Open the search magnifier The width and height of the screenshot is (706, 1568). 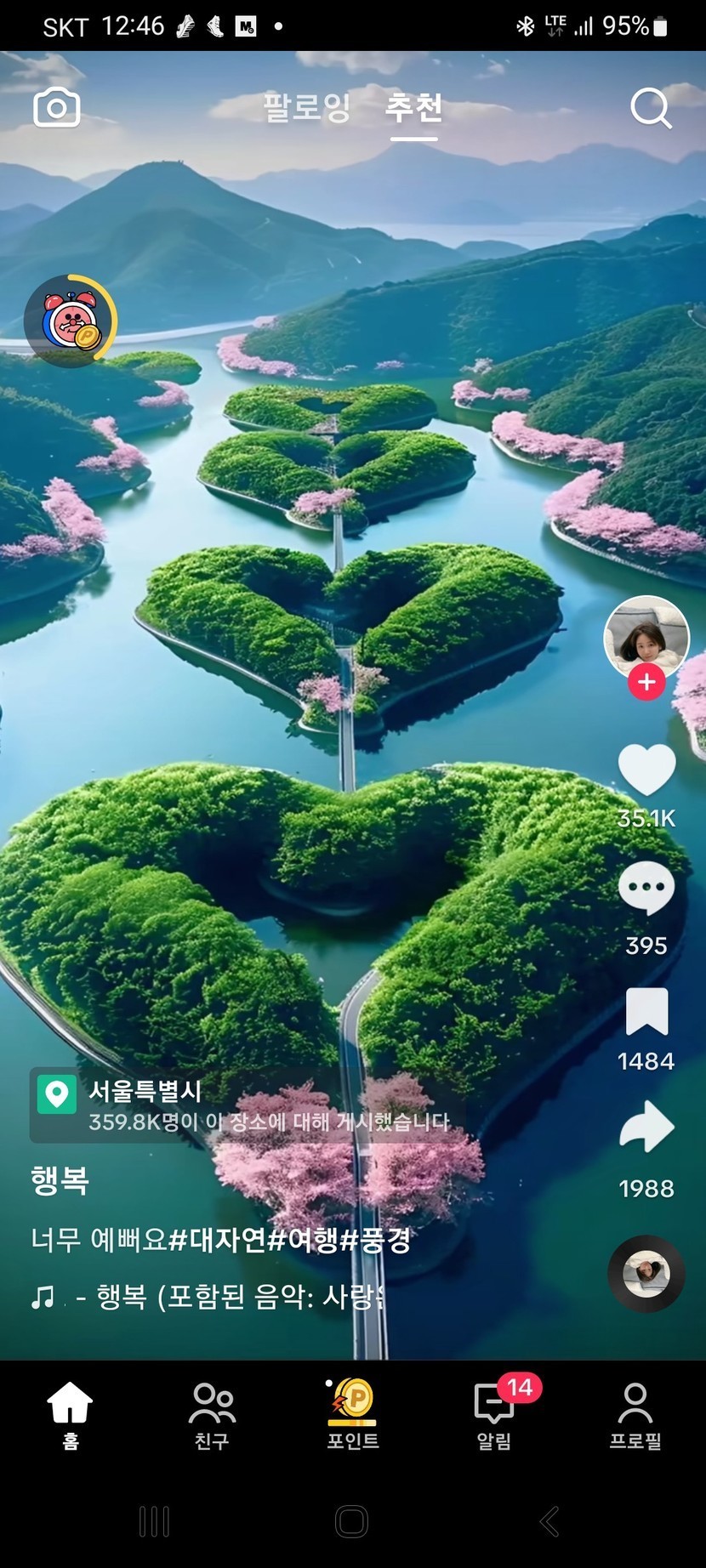pyautogui.click(x=651, y=109)
